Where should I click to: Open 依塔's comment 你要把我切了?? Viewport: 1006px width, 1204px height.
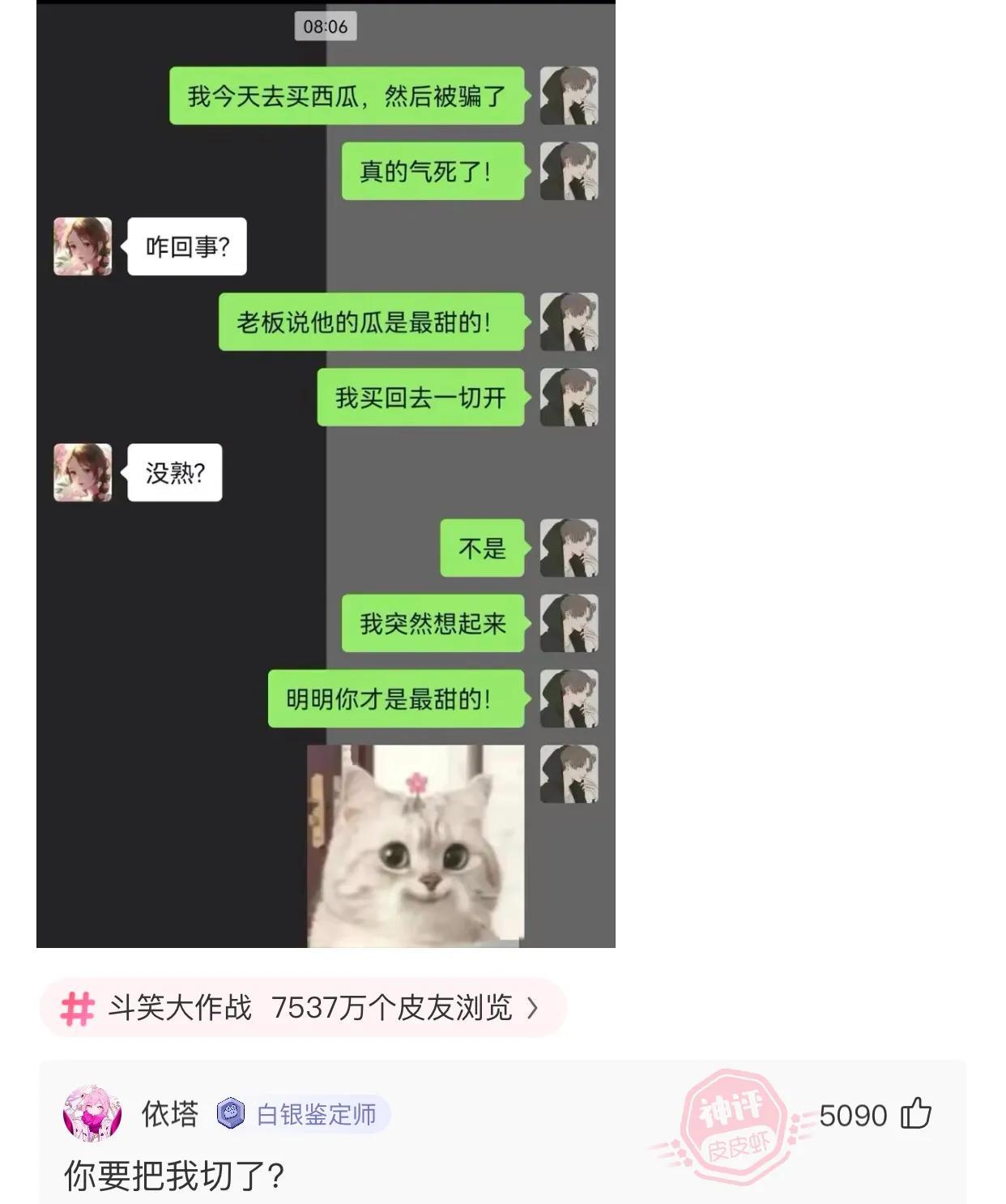174,1176
